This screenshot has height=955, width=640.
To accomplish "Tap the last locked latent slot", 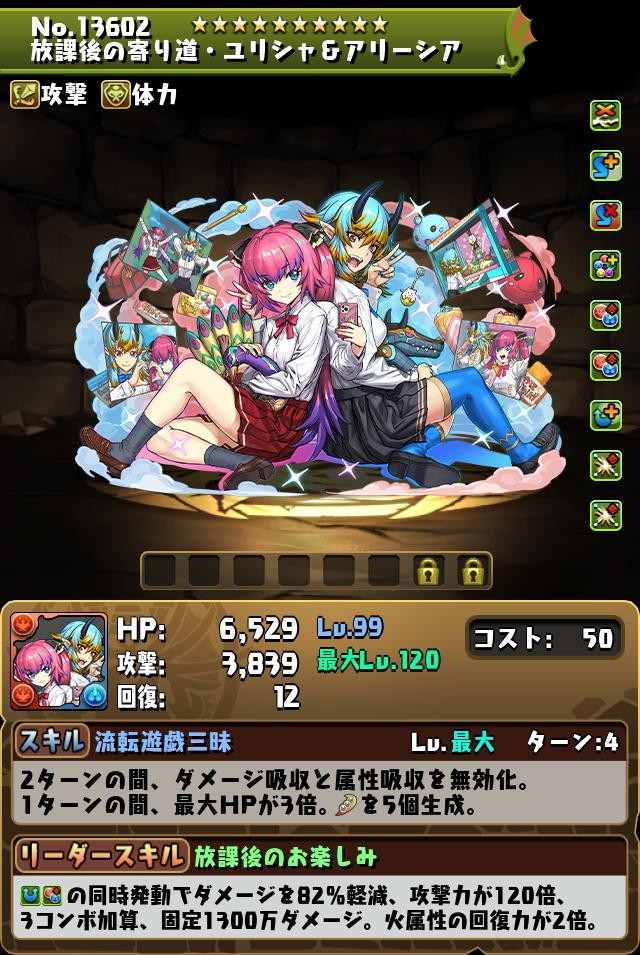I will pos(470,571).
